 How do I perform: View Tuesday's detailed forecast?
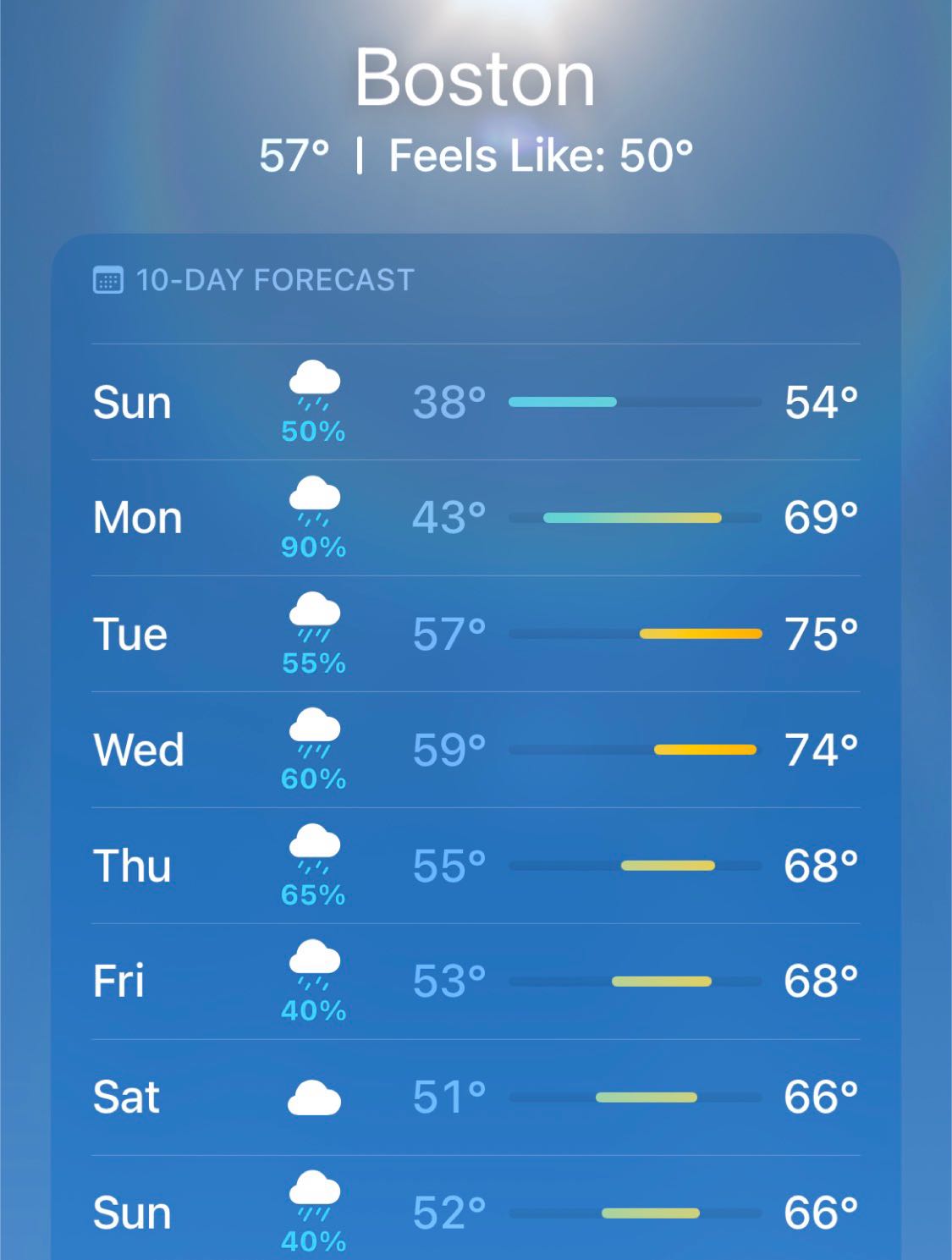pyautogui.click(x=476, y=634)
